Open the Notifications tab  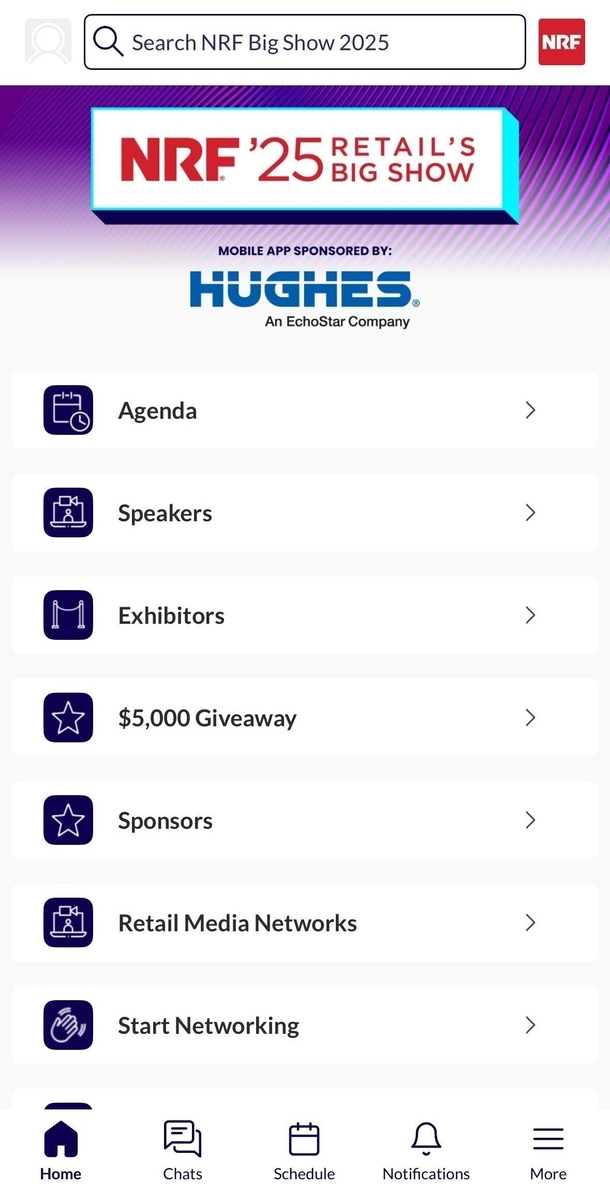(426, 1151)
